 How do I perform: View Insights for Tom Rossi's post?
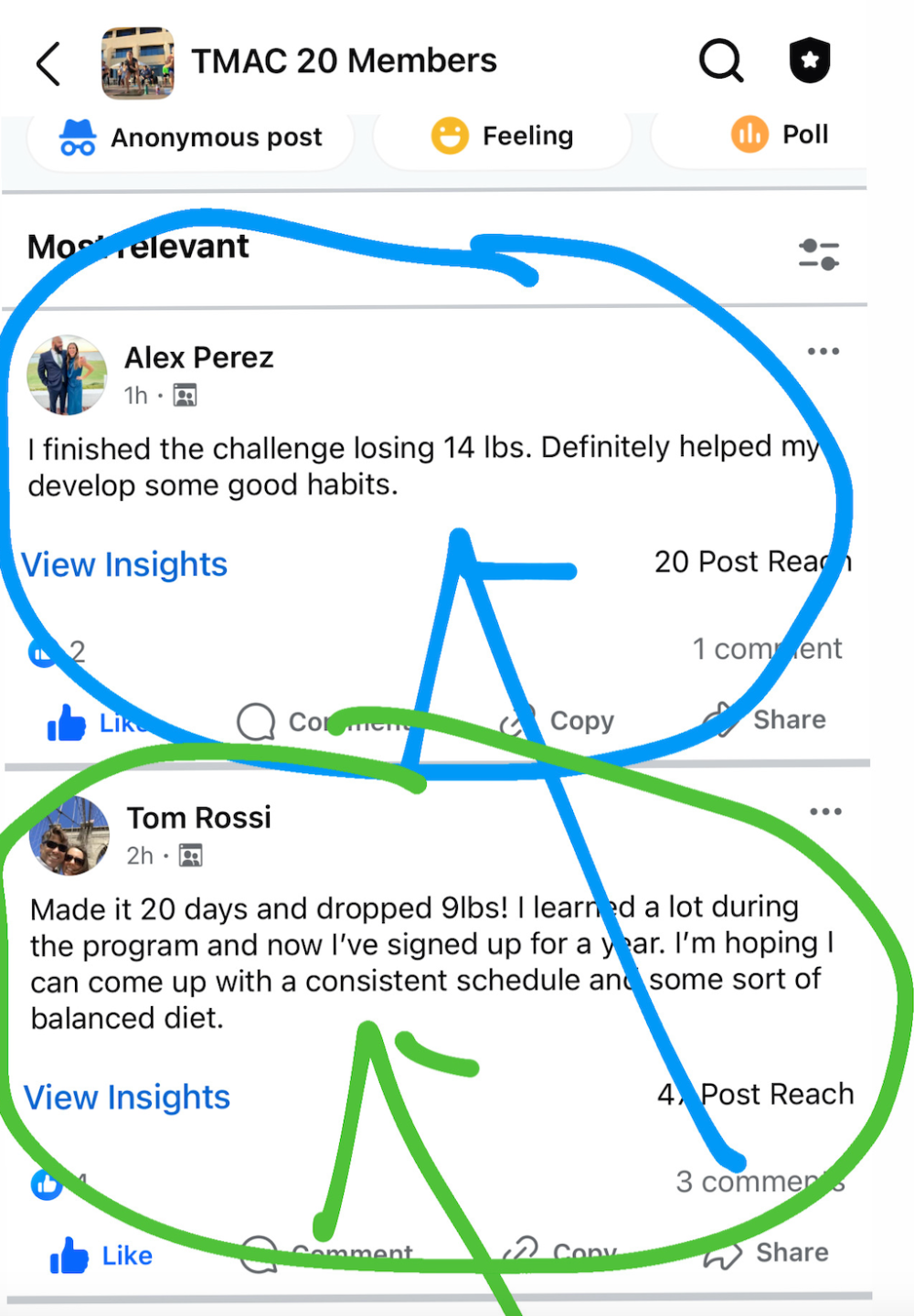coord(127,1097)
